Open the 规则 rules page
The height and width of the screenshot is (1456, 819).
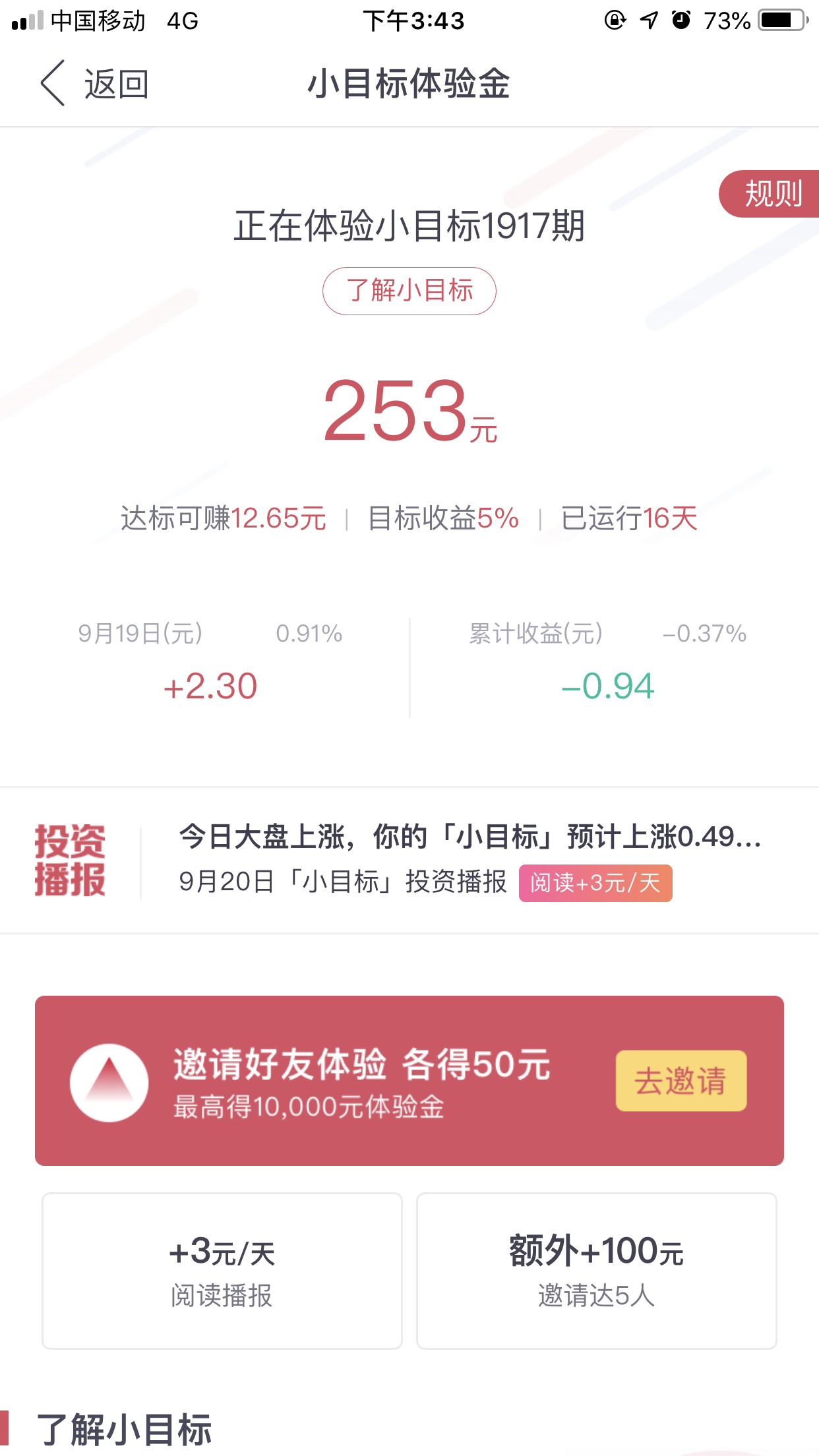coord(770,194)
